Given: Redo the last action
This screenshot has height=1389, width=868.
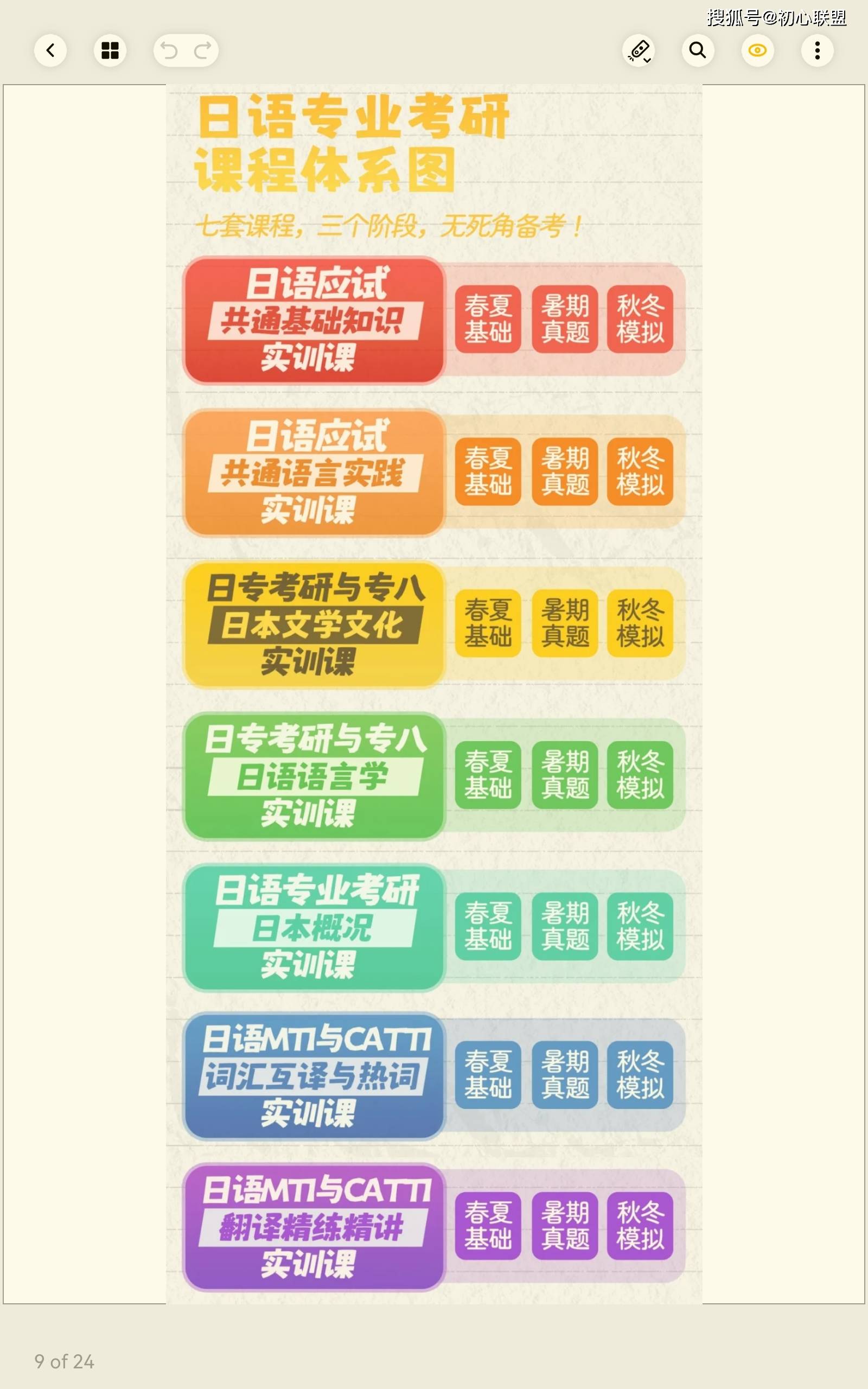Looking at the screenshot, I should (x=203, y=50).
